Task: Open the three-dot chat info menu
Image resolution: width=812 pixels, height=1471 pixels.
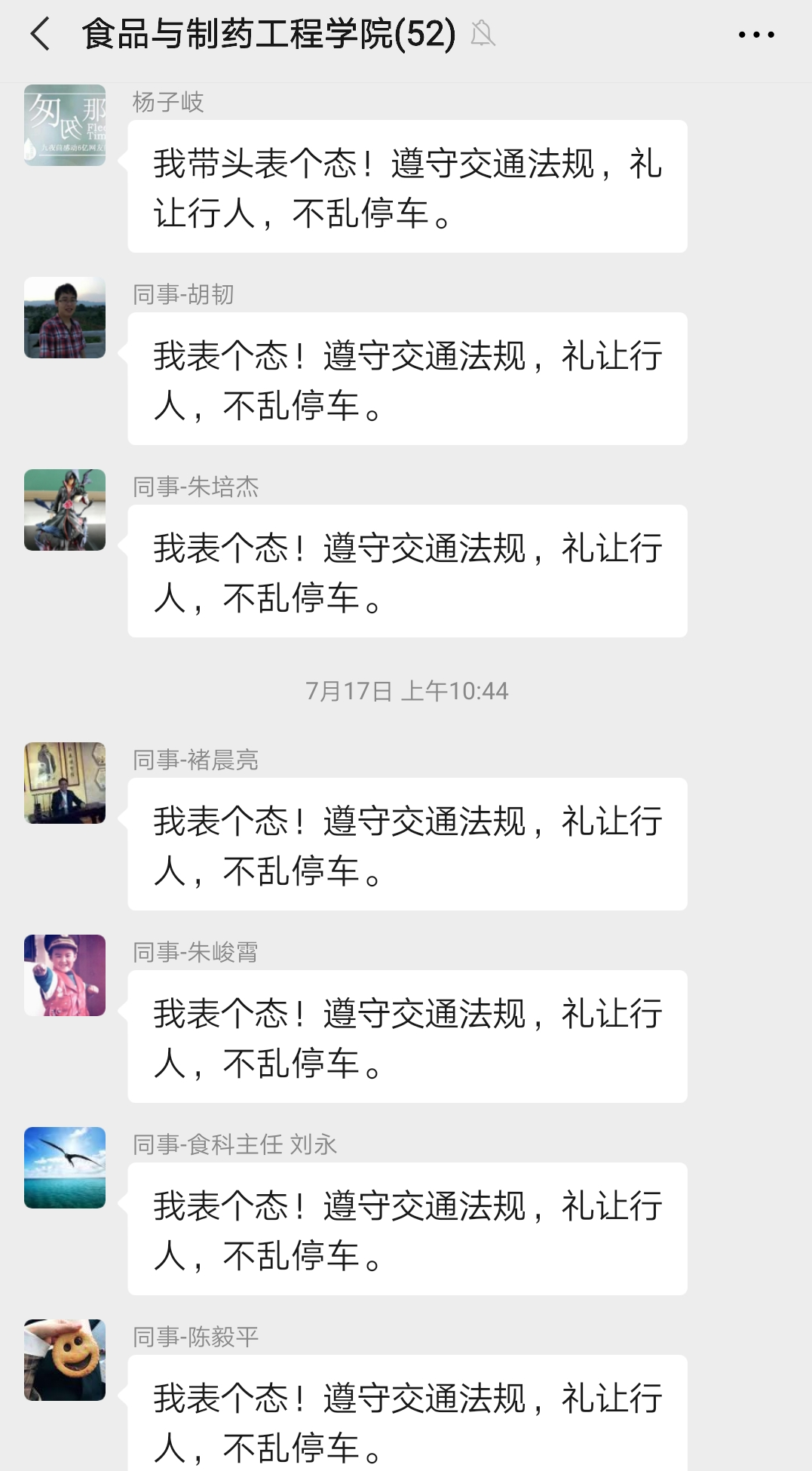Action: (x=755, y=35)
